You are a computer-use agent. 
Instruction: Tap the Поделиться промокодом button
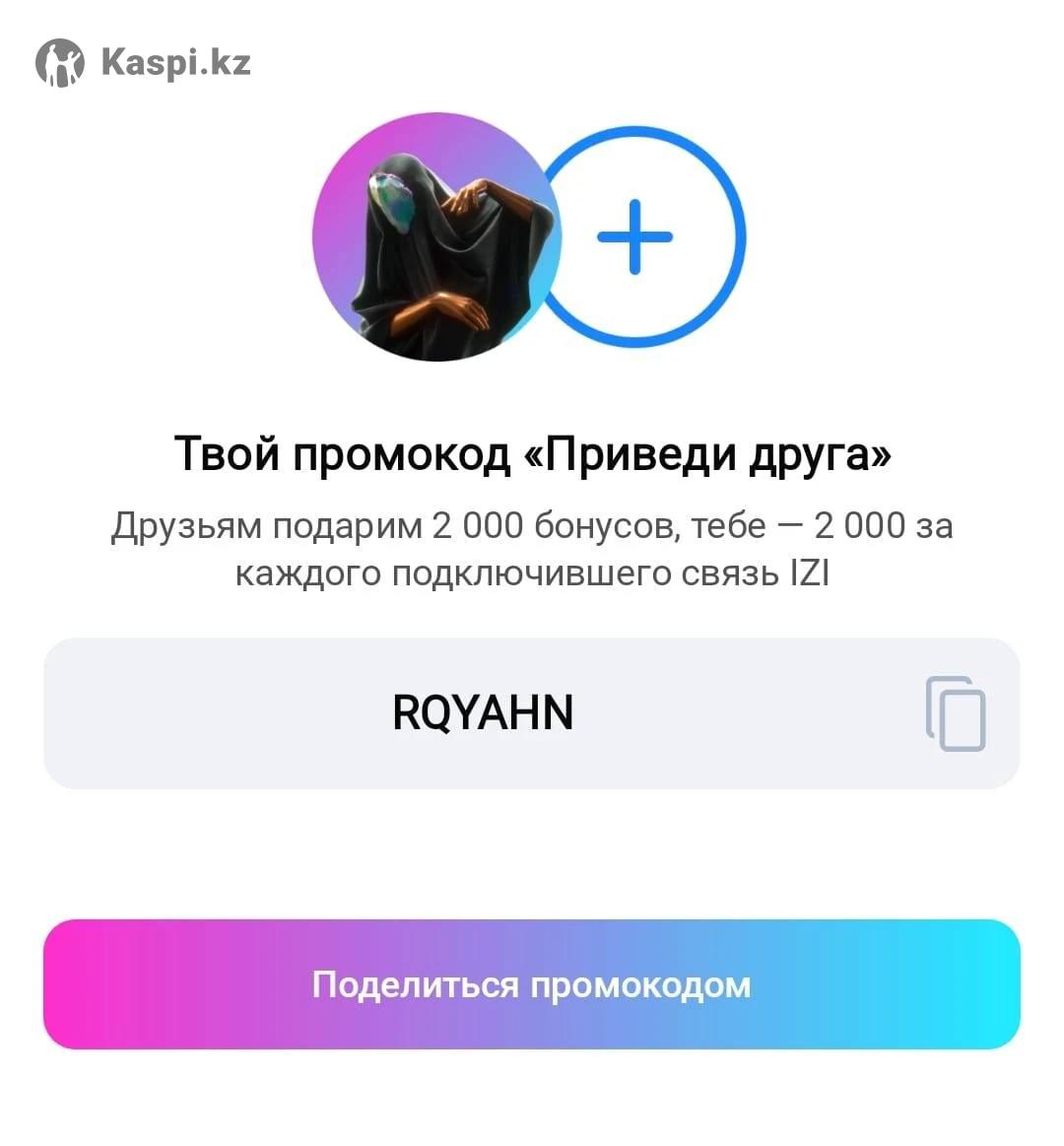(x=531, y=984)
